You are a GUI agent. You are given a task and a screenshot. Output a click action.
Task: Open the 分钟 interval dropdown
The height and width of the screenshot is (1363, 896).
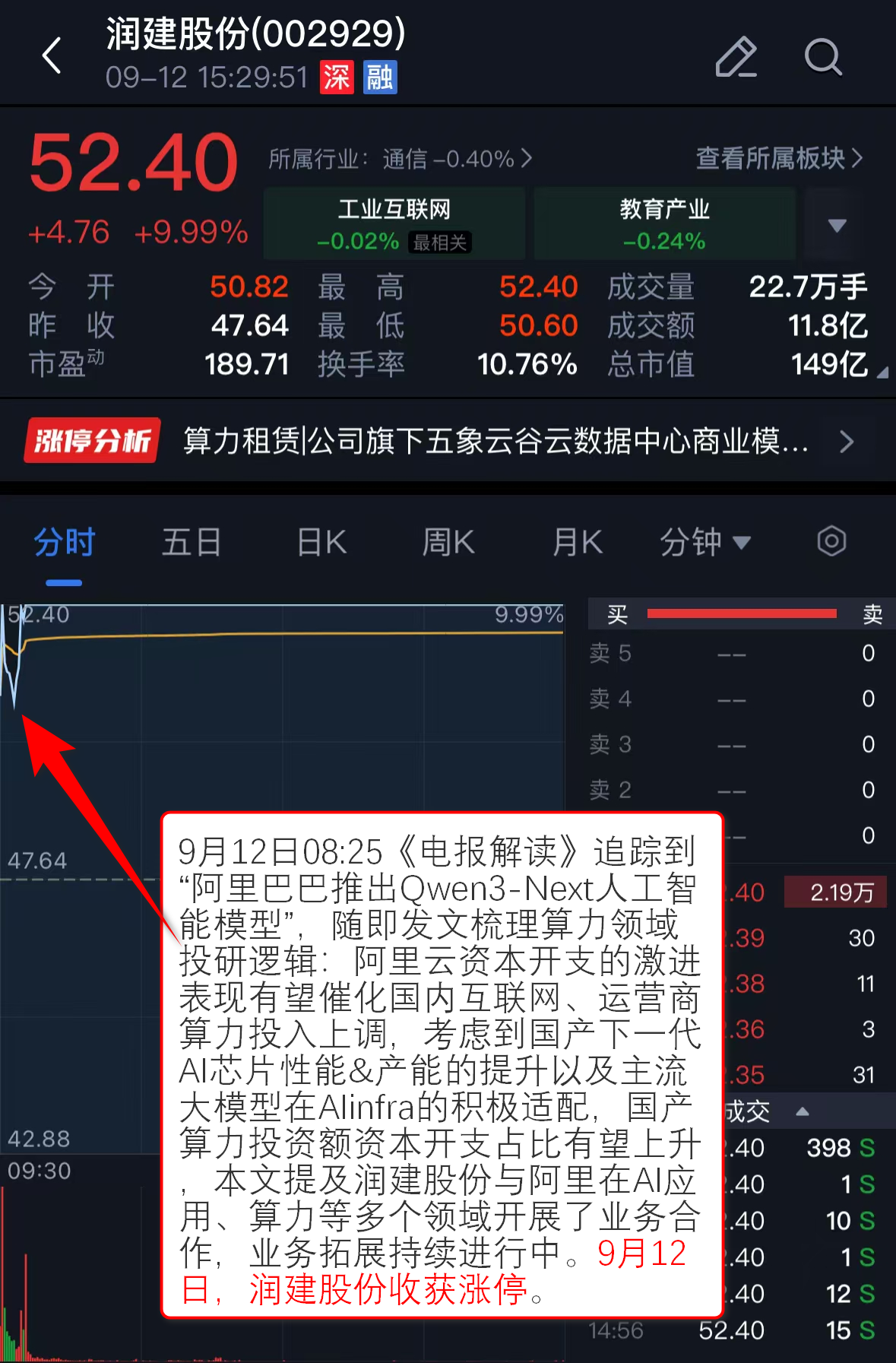point(704,543)
